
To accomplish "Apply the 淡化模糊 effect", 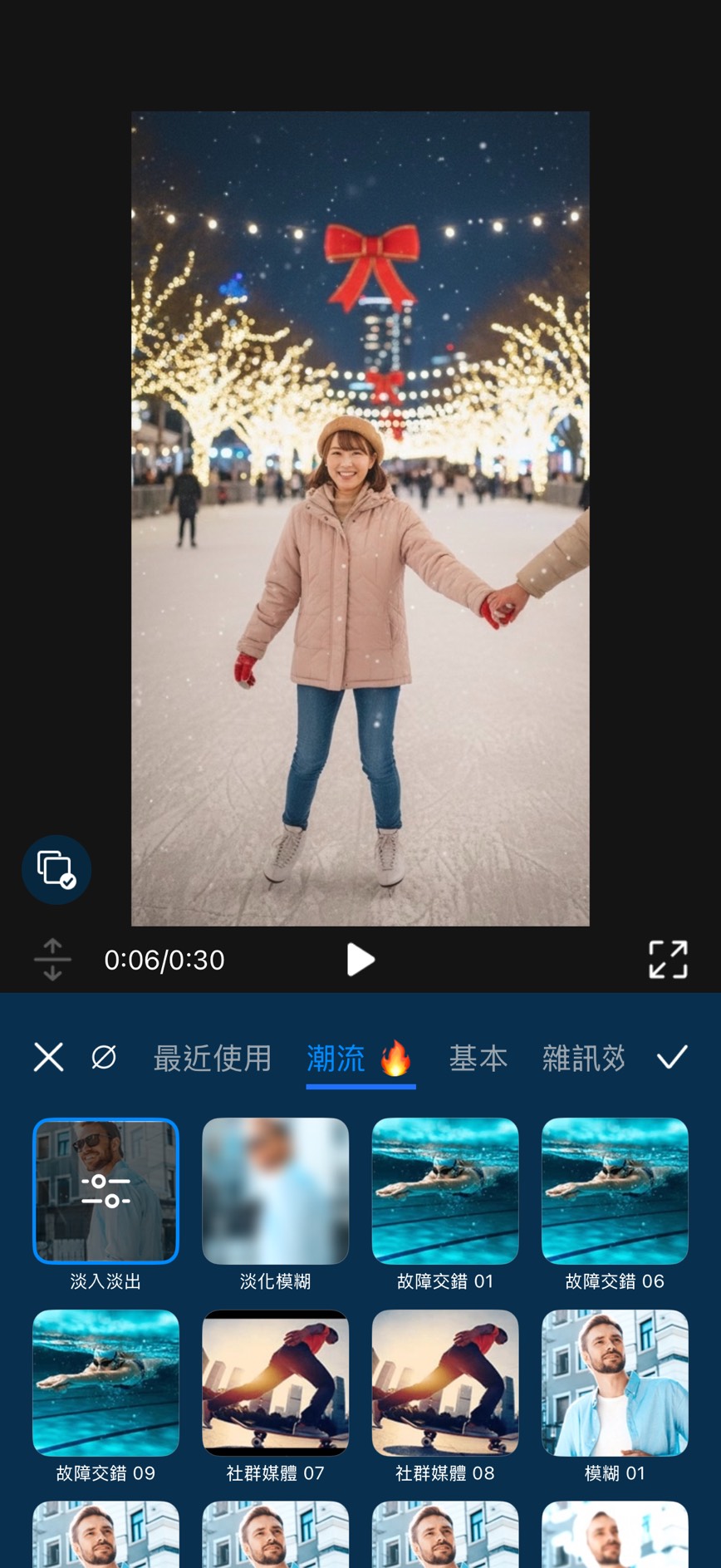I will coord(276,1191).
